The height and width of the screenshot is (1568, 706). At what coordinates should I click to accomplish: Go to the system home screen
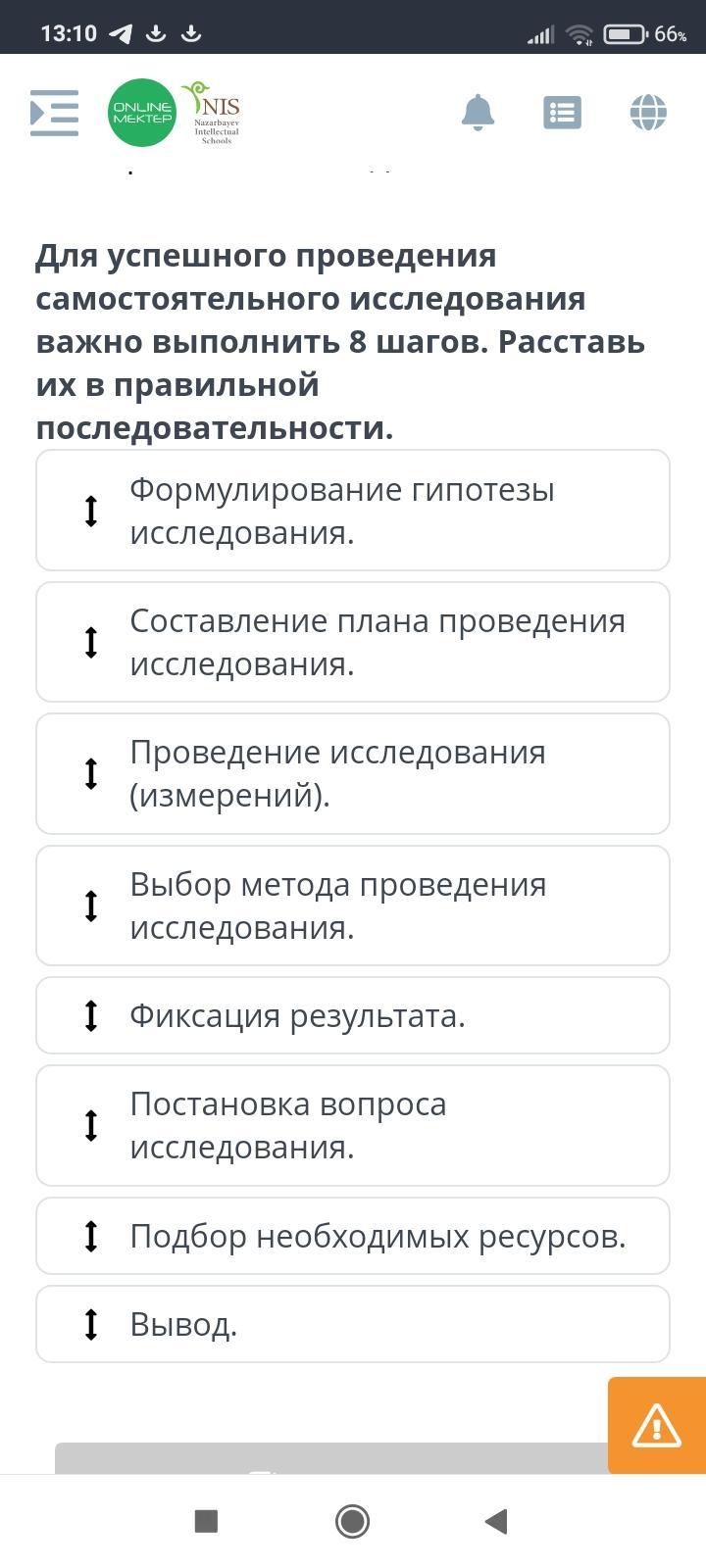coord(352,1521)
